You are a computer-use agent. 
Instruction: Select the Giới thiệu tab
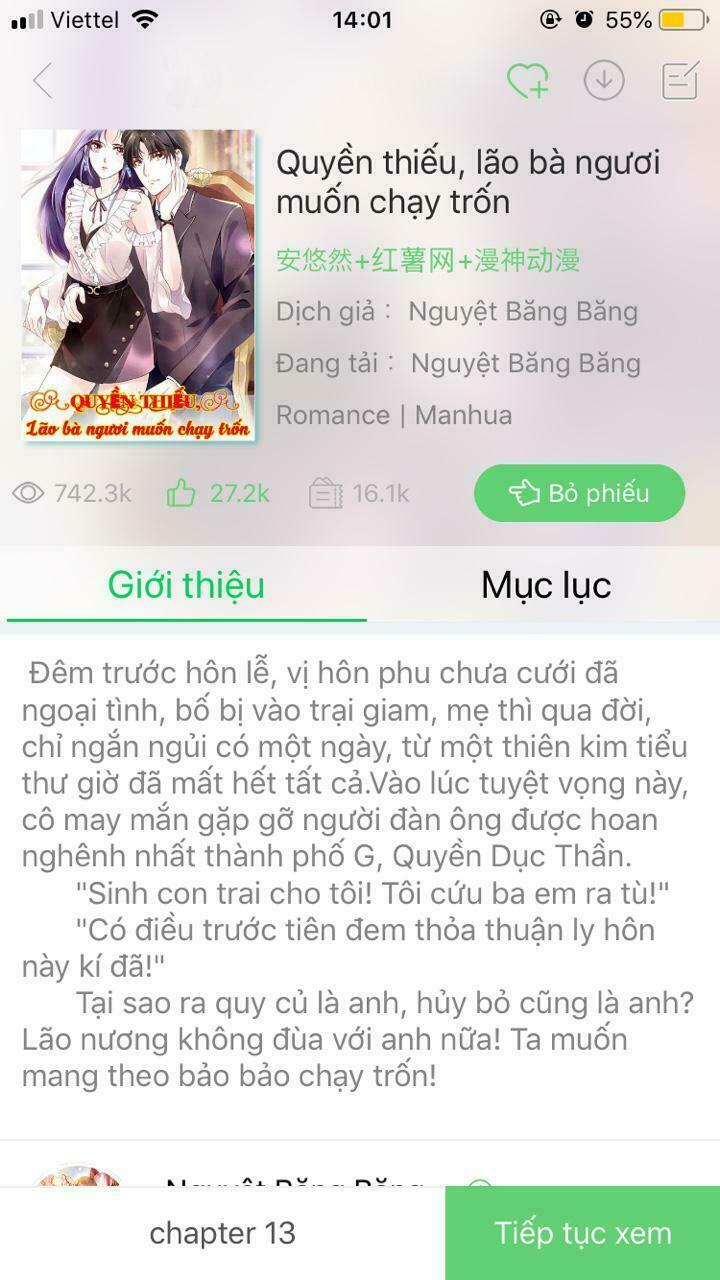[x=186, y=585]
